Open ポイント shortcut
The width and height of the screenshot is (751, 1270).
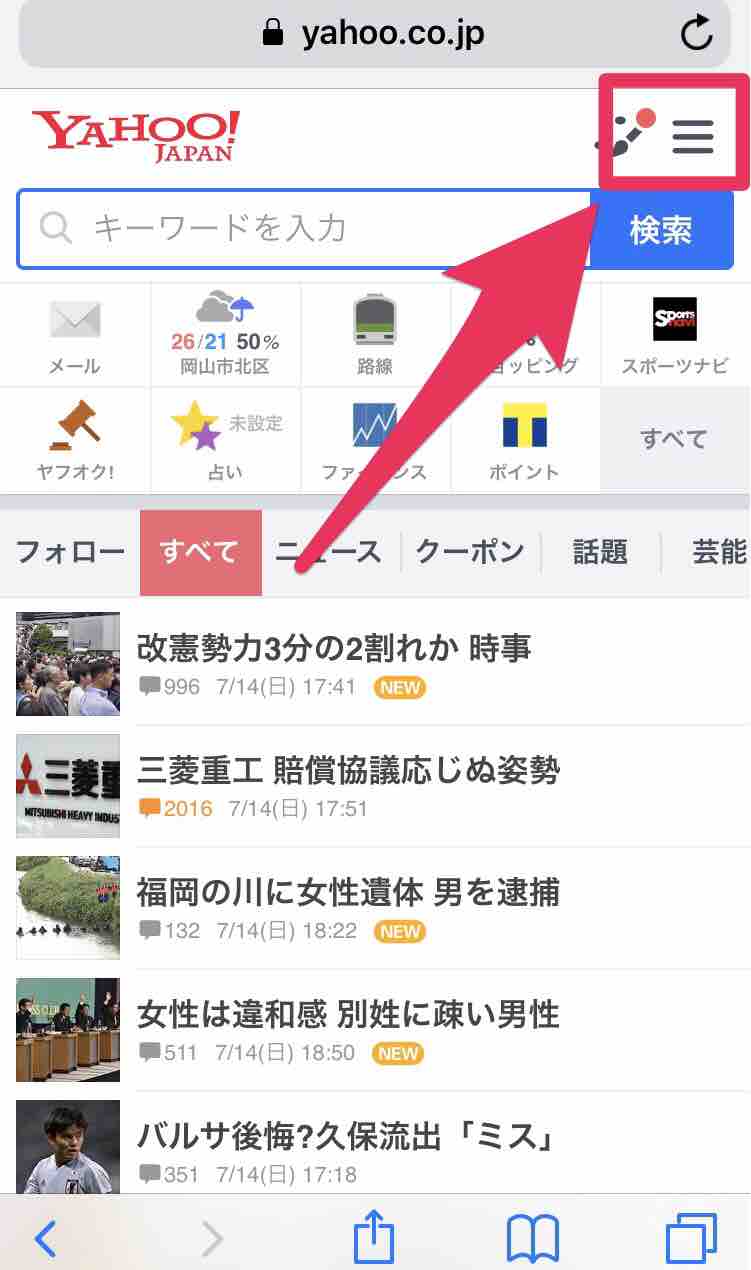(525, 440)
